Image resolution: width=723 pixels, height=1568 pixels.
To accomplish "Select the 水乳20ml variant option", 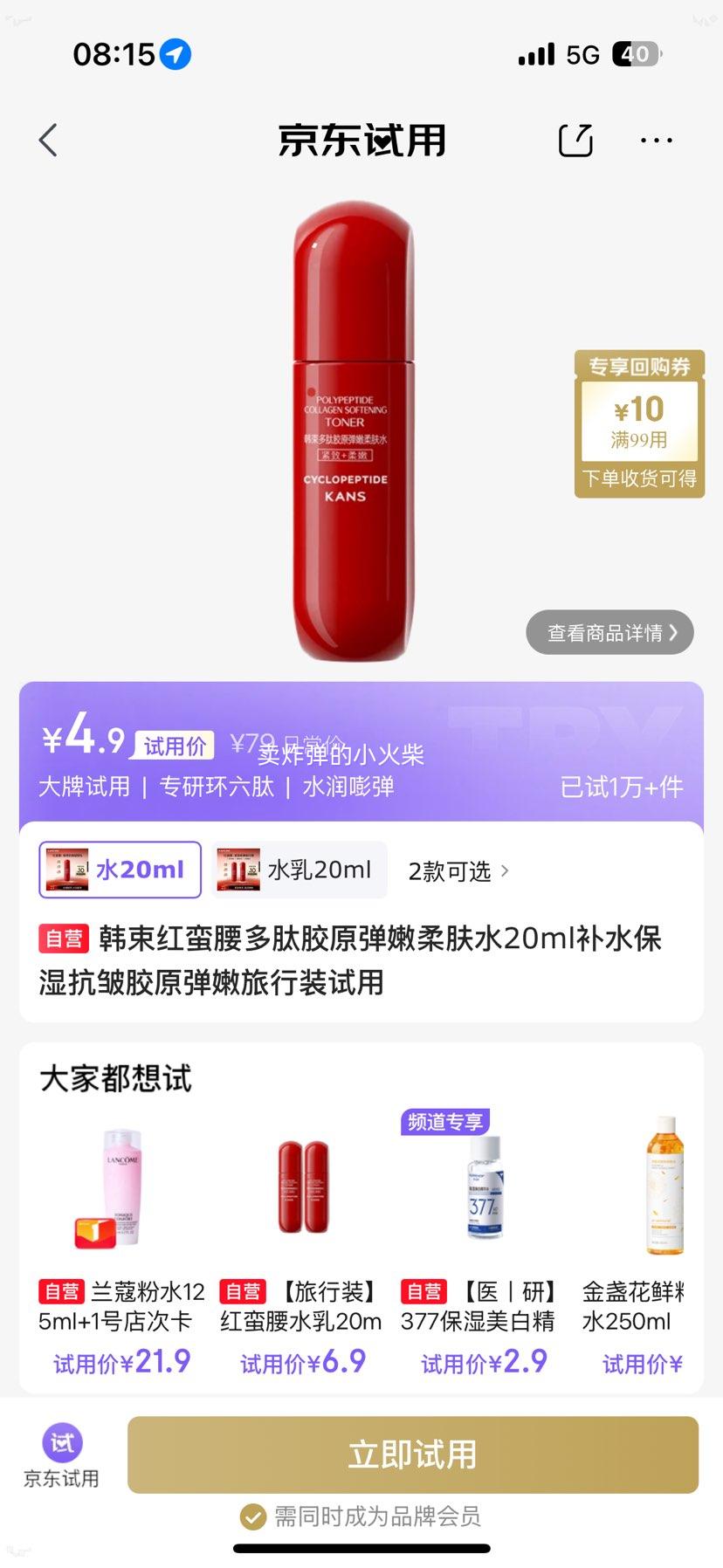I will (299, 869).
